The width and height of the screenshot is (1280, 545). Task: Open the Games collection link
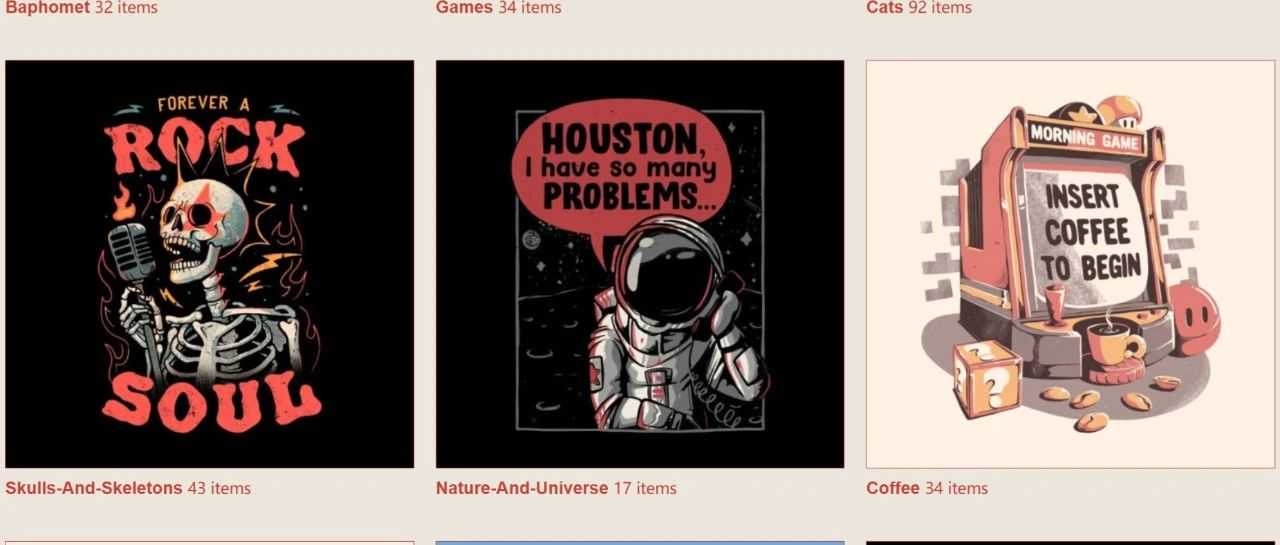point(464,8)
